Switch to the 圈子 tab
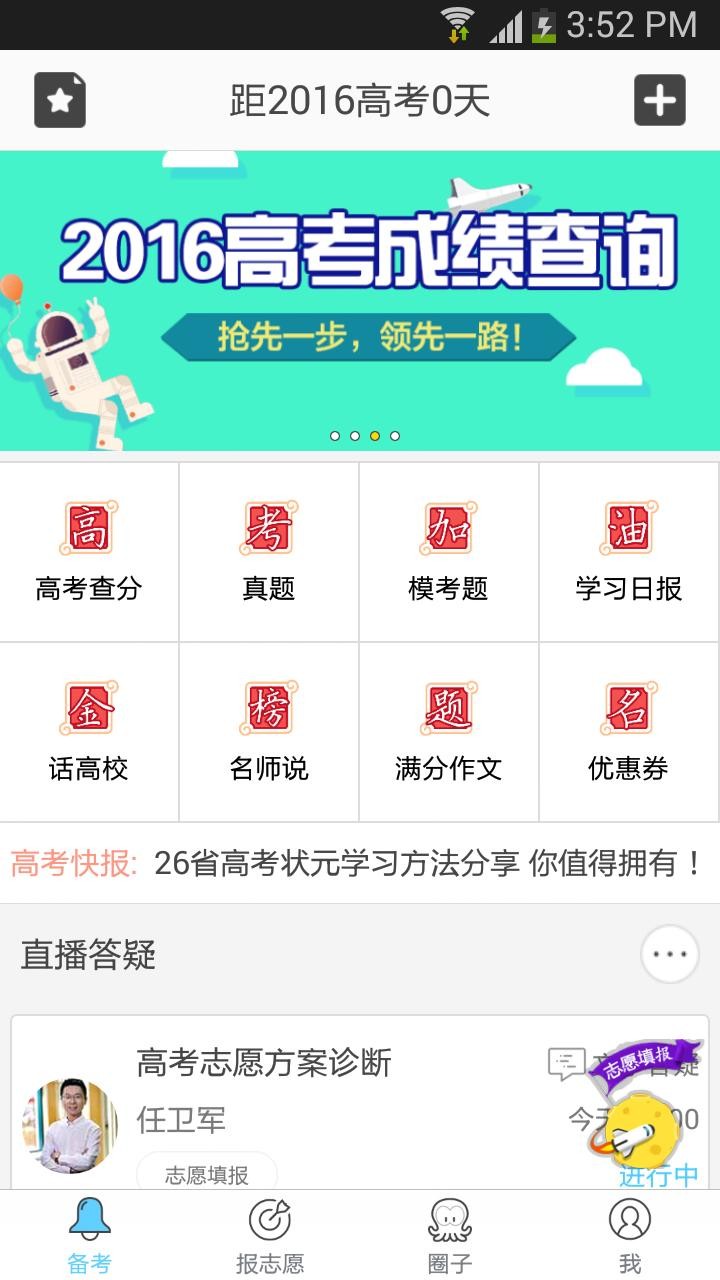The width and height of the screenshot is (720, 1280). [449, 1236]
